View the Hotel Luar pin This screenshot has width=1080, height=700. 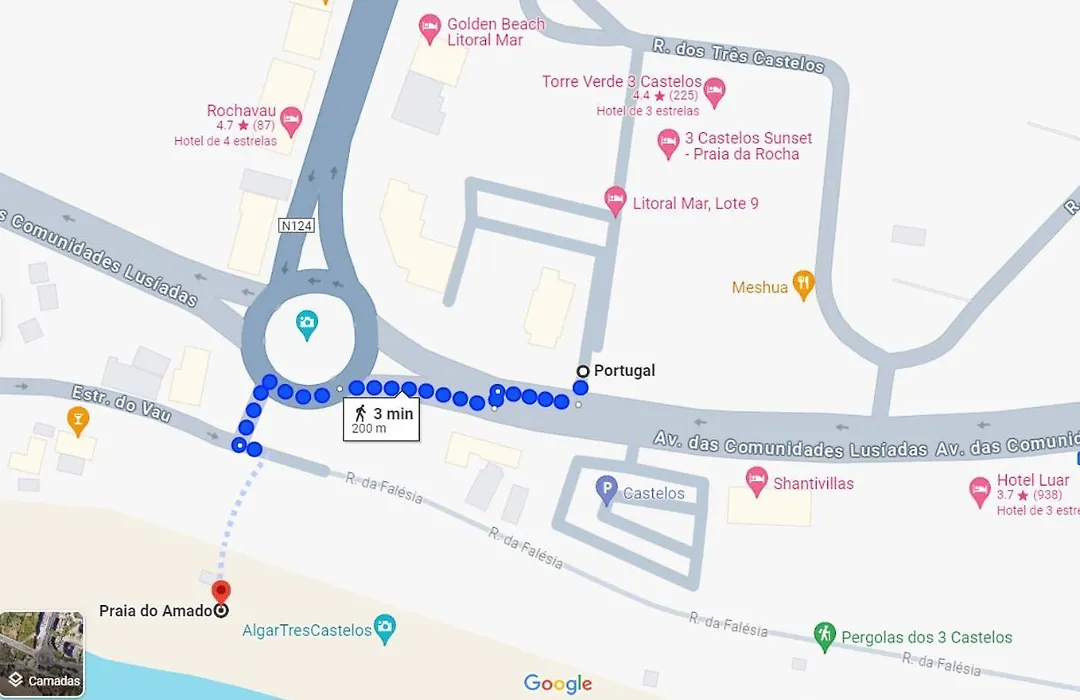click(x=980, y=489)
